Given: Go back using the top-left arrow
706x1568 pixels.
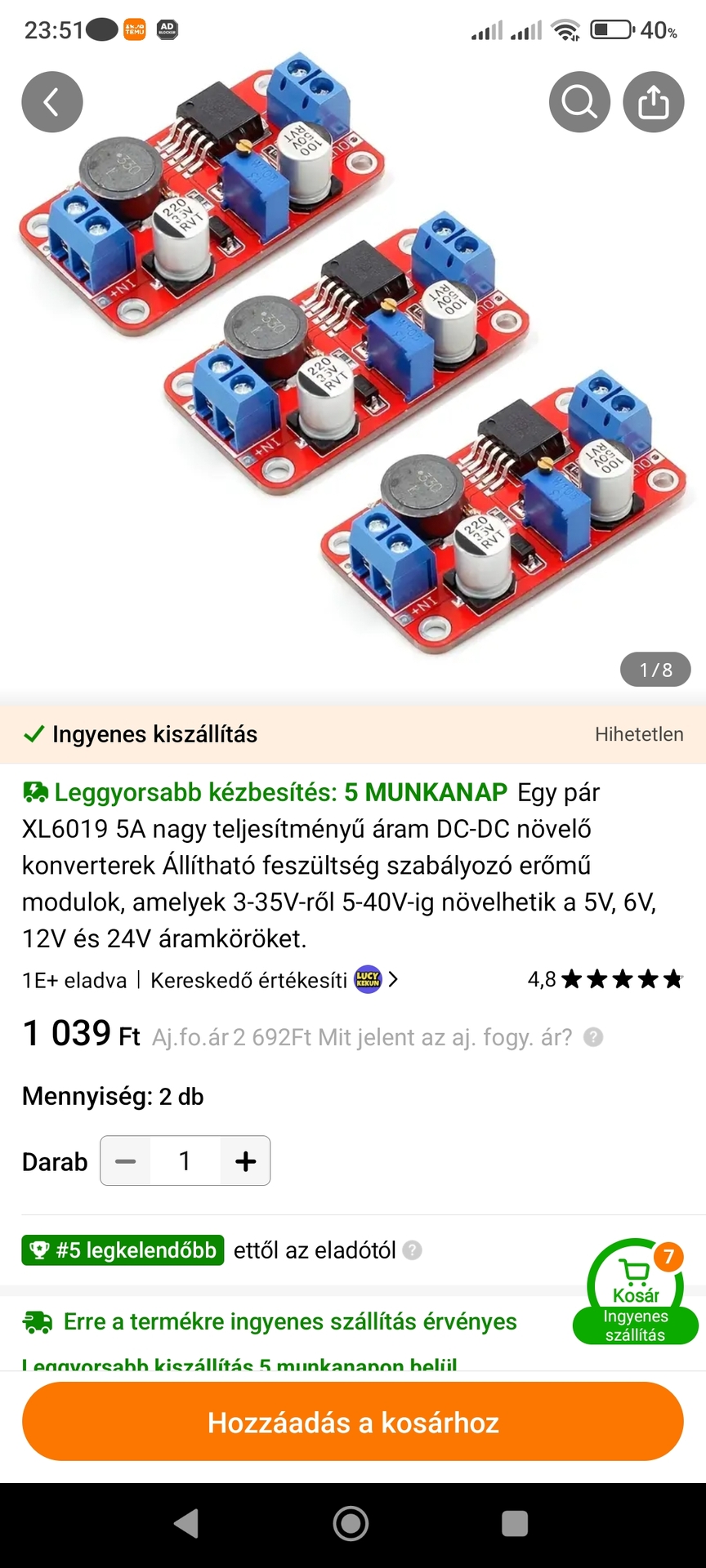Looking at the screenshot, I should coord(52,102).
